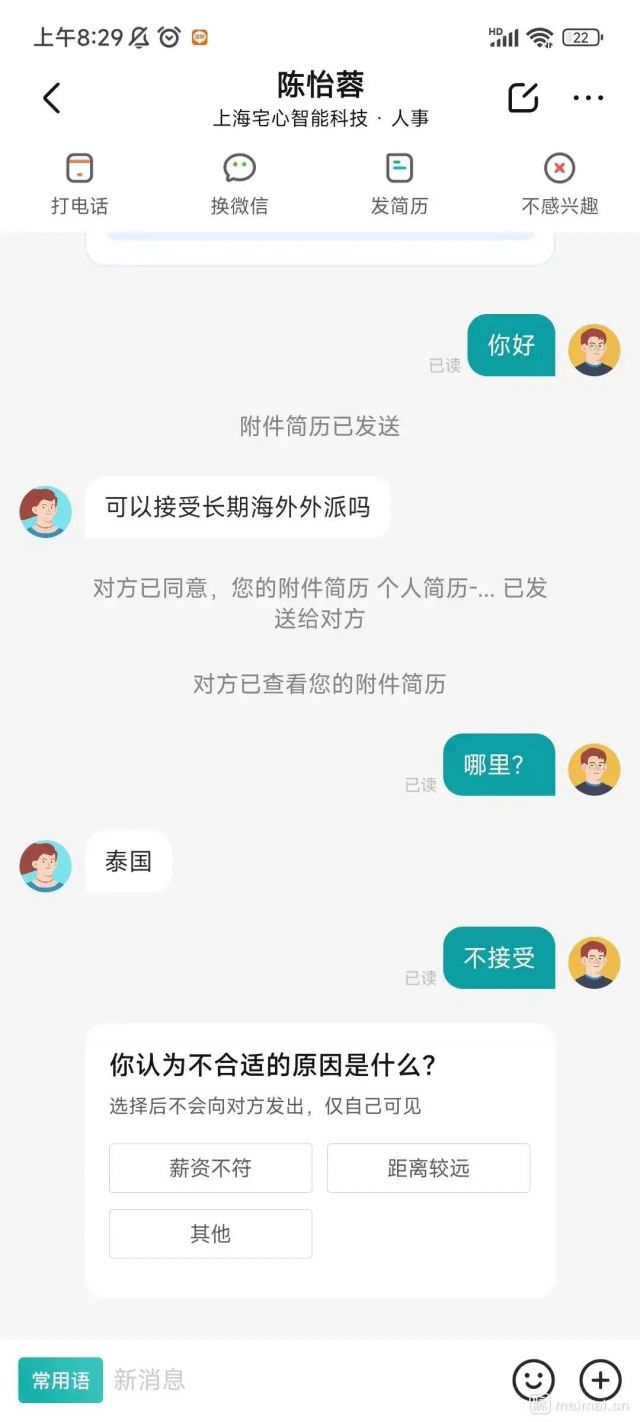This screenshot has height=1422, width=640.
Task: Send resume via 发简历
Action: [399, 184]
